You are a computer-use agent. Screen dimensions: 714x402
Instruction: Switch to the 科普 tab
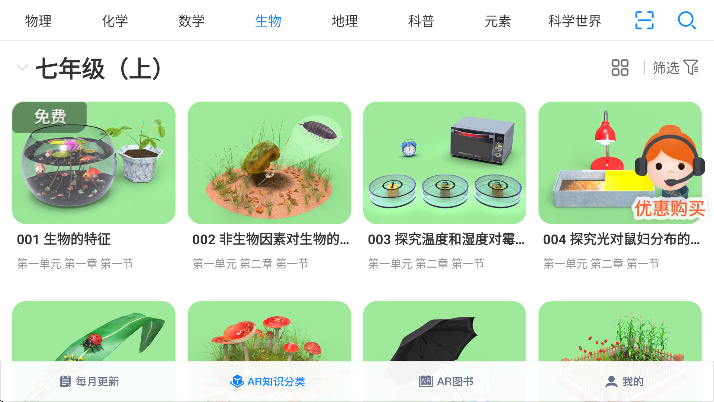421,20
